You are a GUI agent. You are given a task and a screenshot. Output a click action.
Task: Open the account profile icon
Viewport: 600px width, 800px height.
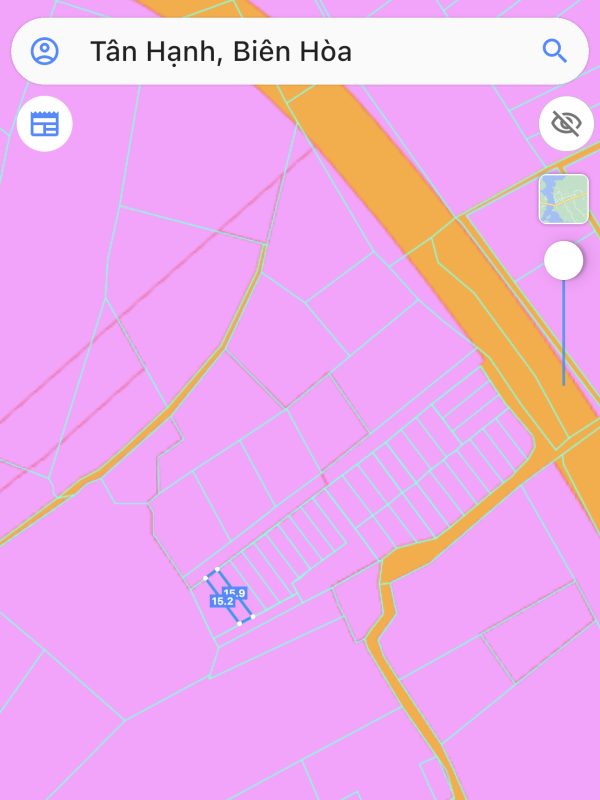pos(45,51)
